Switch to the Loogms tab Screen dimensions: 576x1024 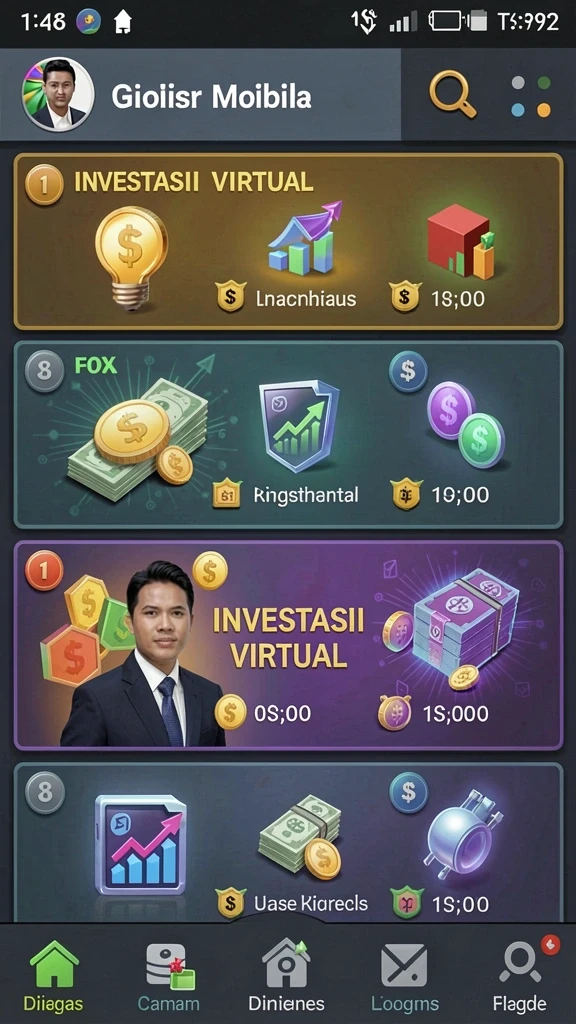pos(405,976)
